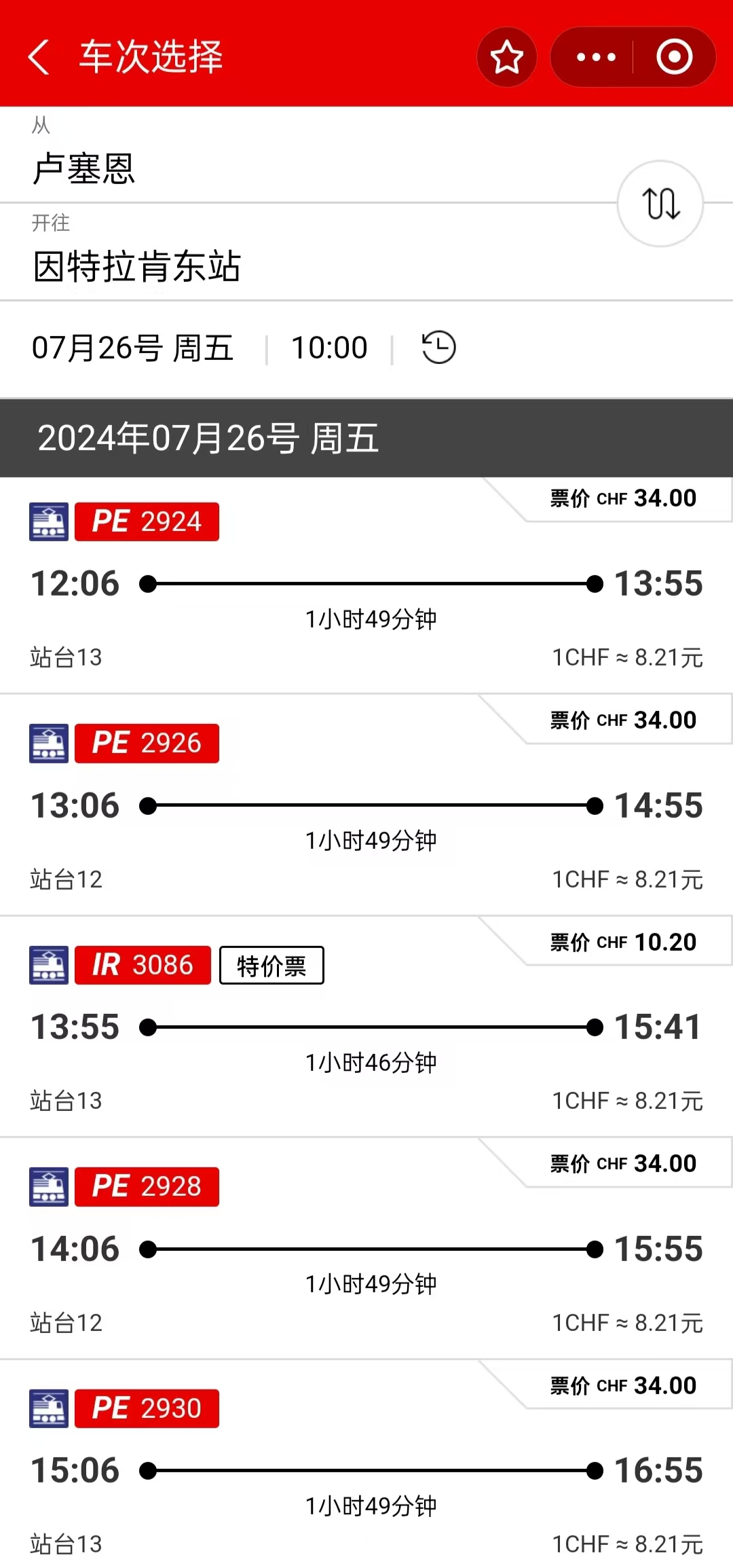Swap departure and destination stations
The height and width of the screenshot is (1568, 733).
point(660,203)
